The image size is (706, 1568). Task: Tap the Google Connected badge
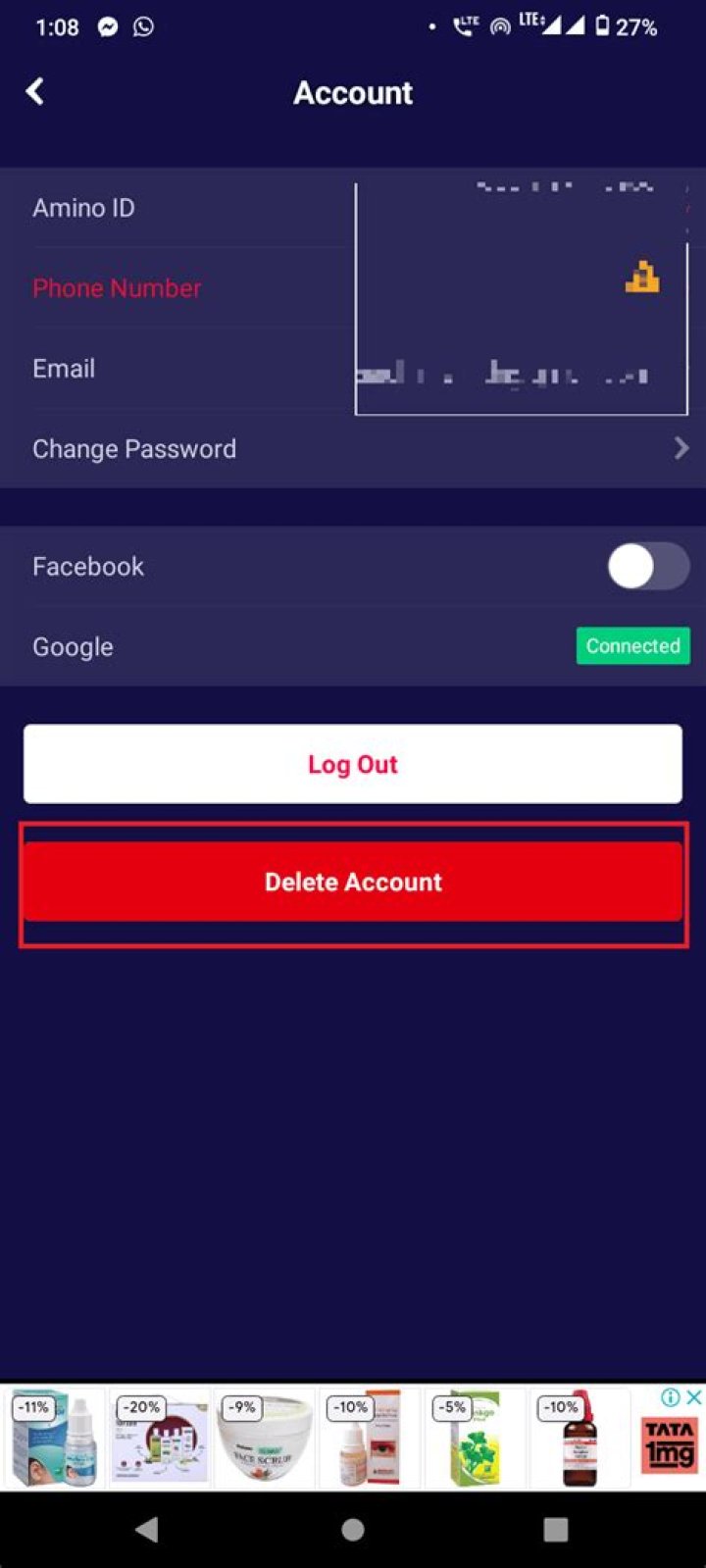coord(632,646)
